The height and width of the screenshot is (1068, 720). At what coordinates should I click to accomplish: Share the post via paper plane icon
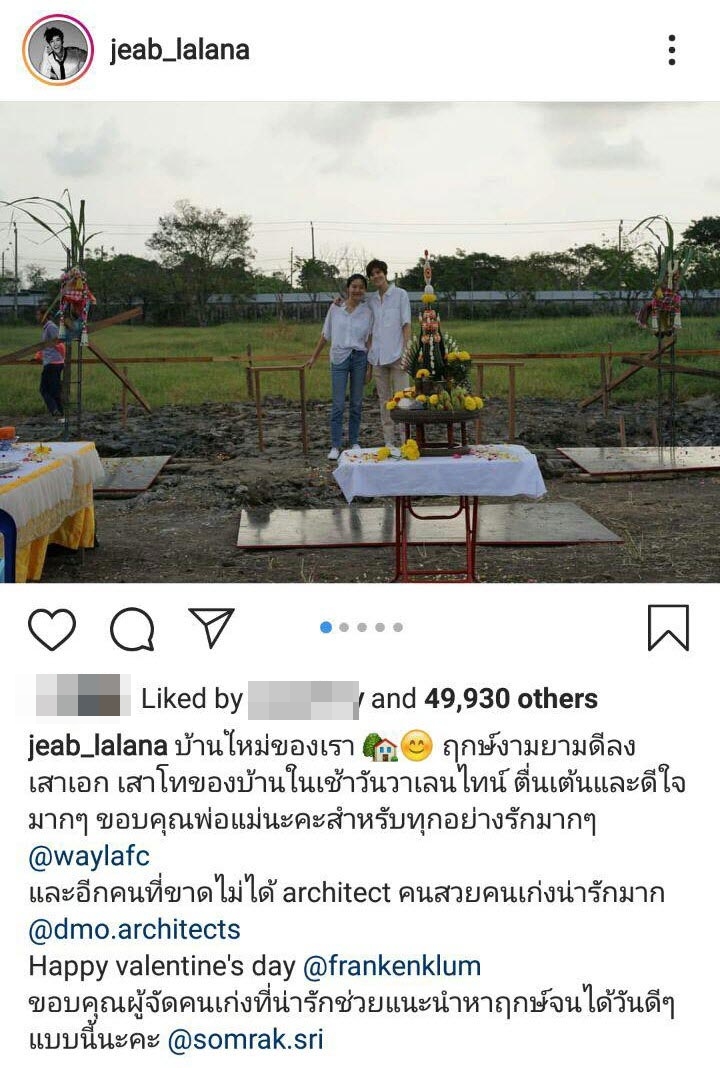(x=211, y=627)
